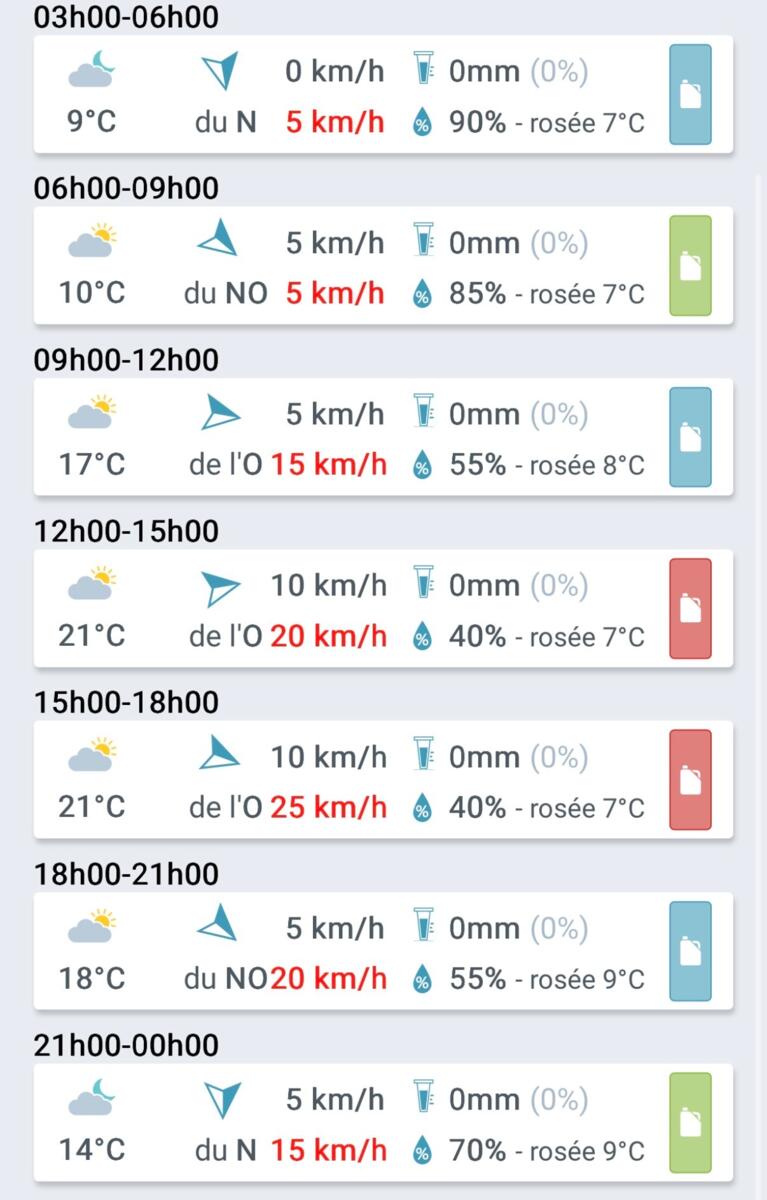The height and width of the screenshot is (1200, 767).
Task: Tap the green spray indicator for 06h00-09h00
Action: point(690,266)
